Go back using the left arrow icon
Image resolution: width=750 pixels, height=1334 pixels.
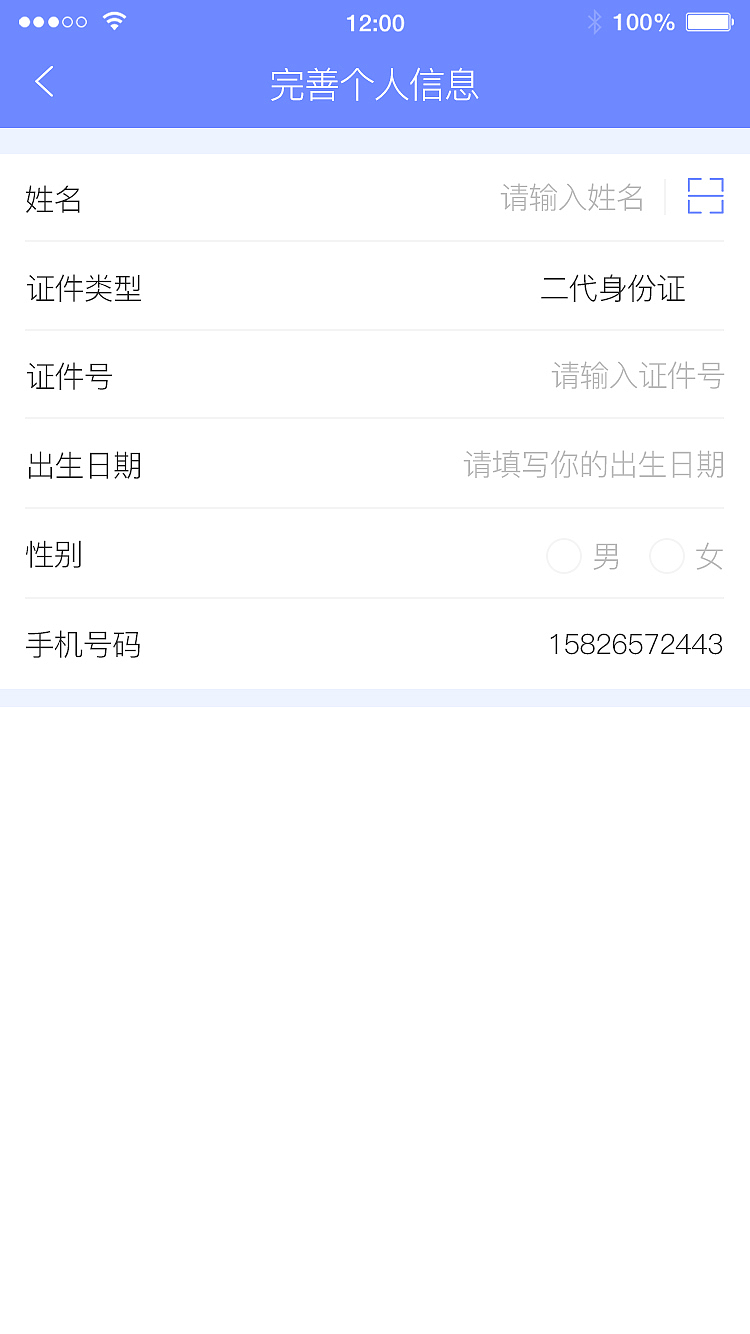click(44, 83)
